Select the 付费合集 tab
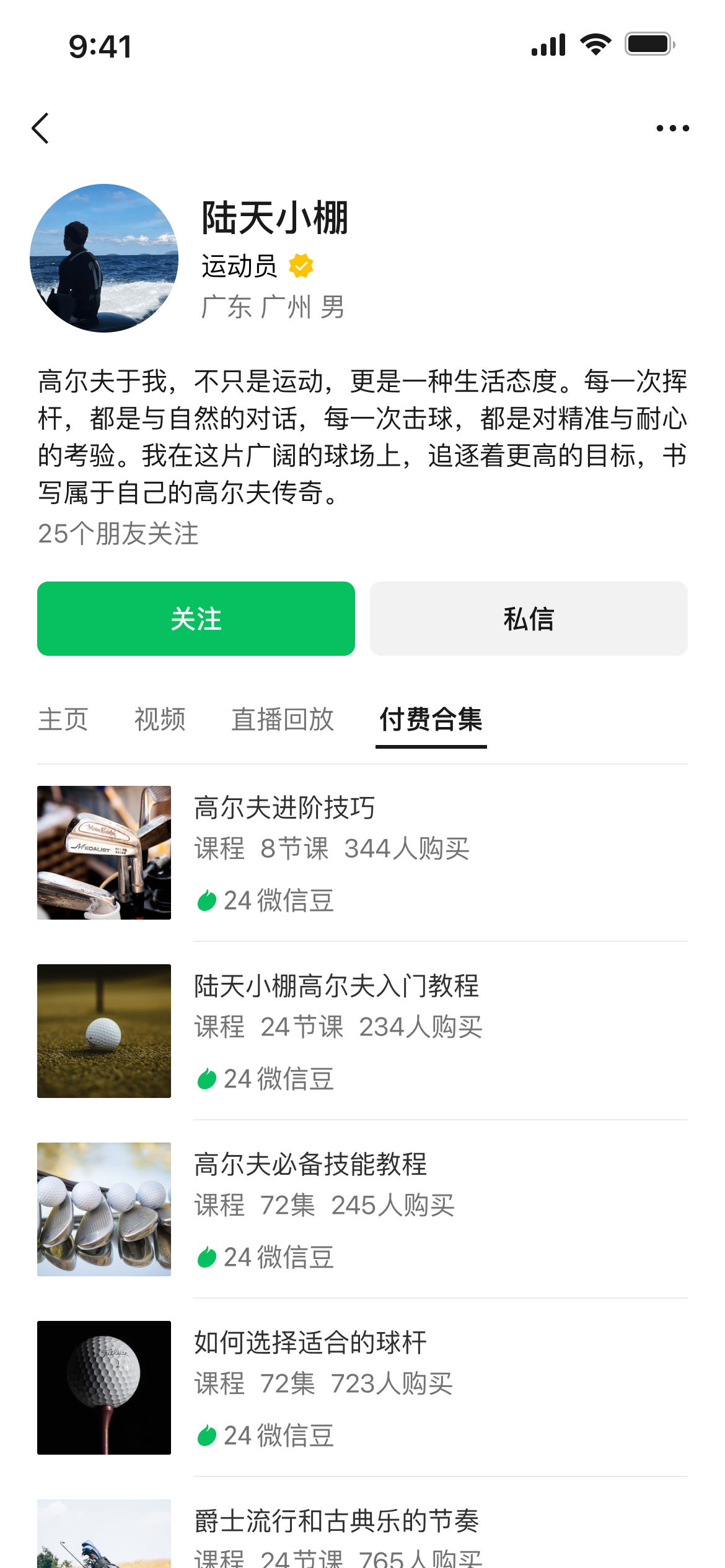 click(x=431, y=720)
